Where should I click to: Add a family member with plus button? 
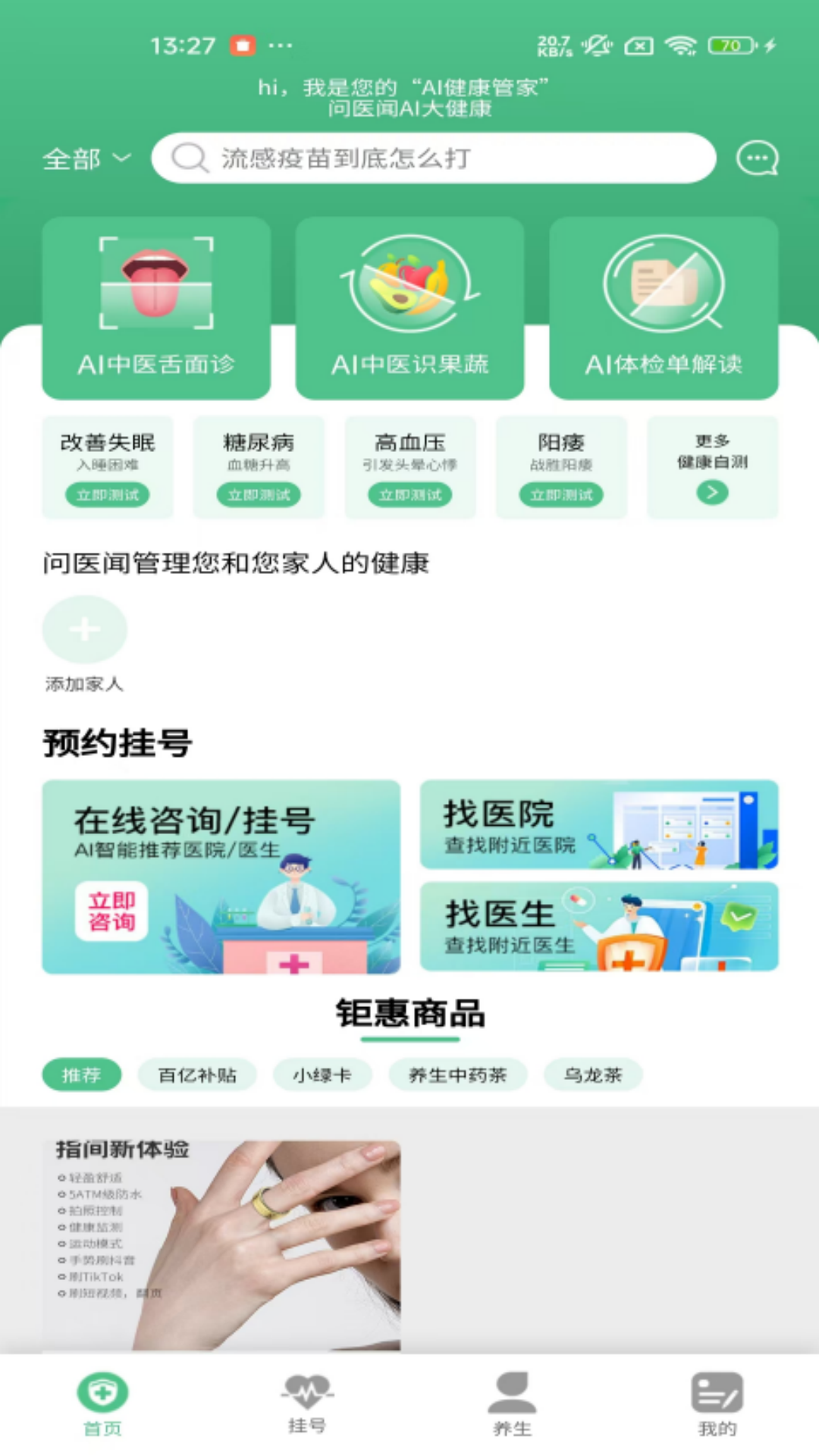tap(85, 629)
